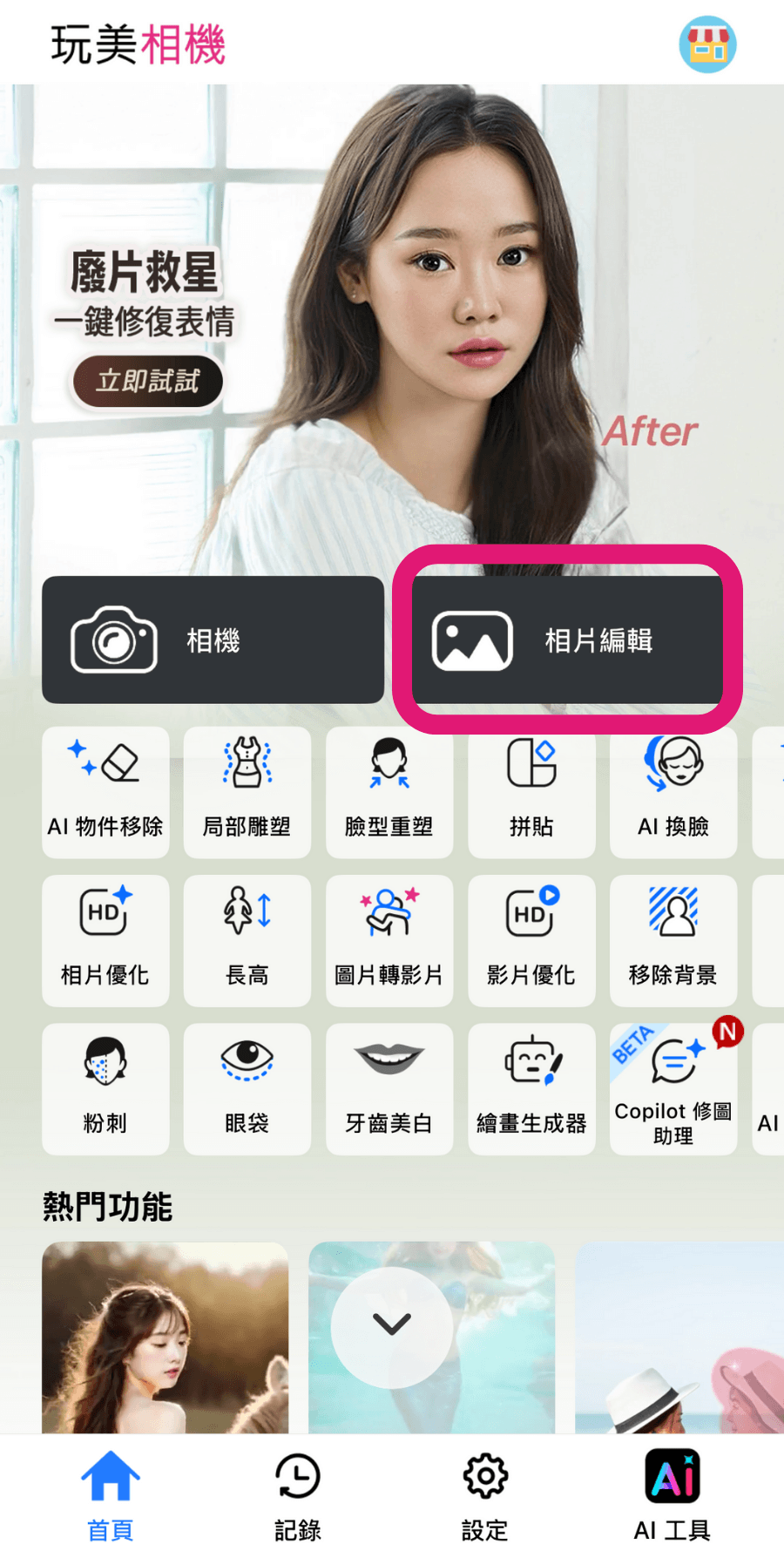Switch to 記錄 history tab
784x1551 pixels.
[298, 1493]
